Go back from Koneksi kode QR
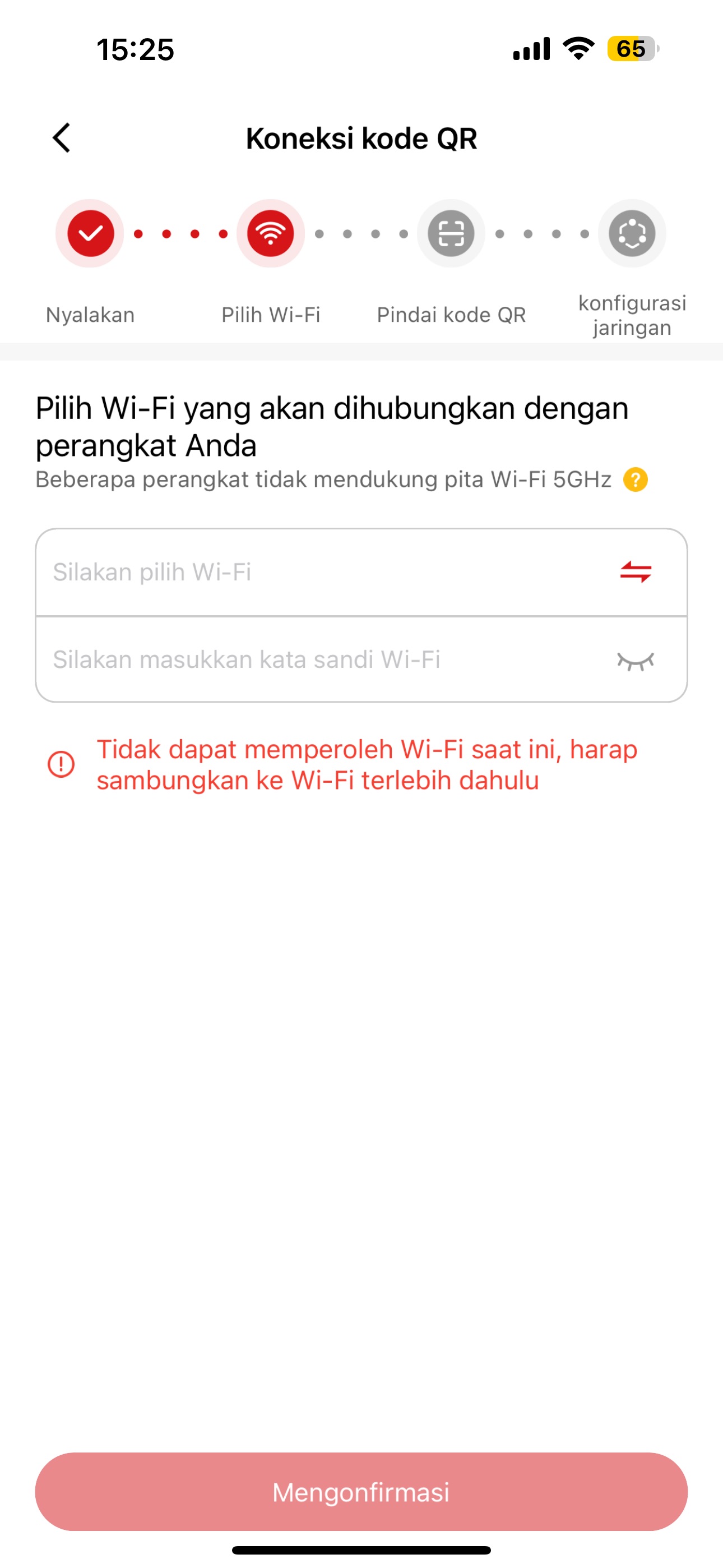Viewport: 723px width, 1568px height. coord(62,137)
